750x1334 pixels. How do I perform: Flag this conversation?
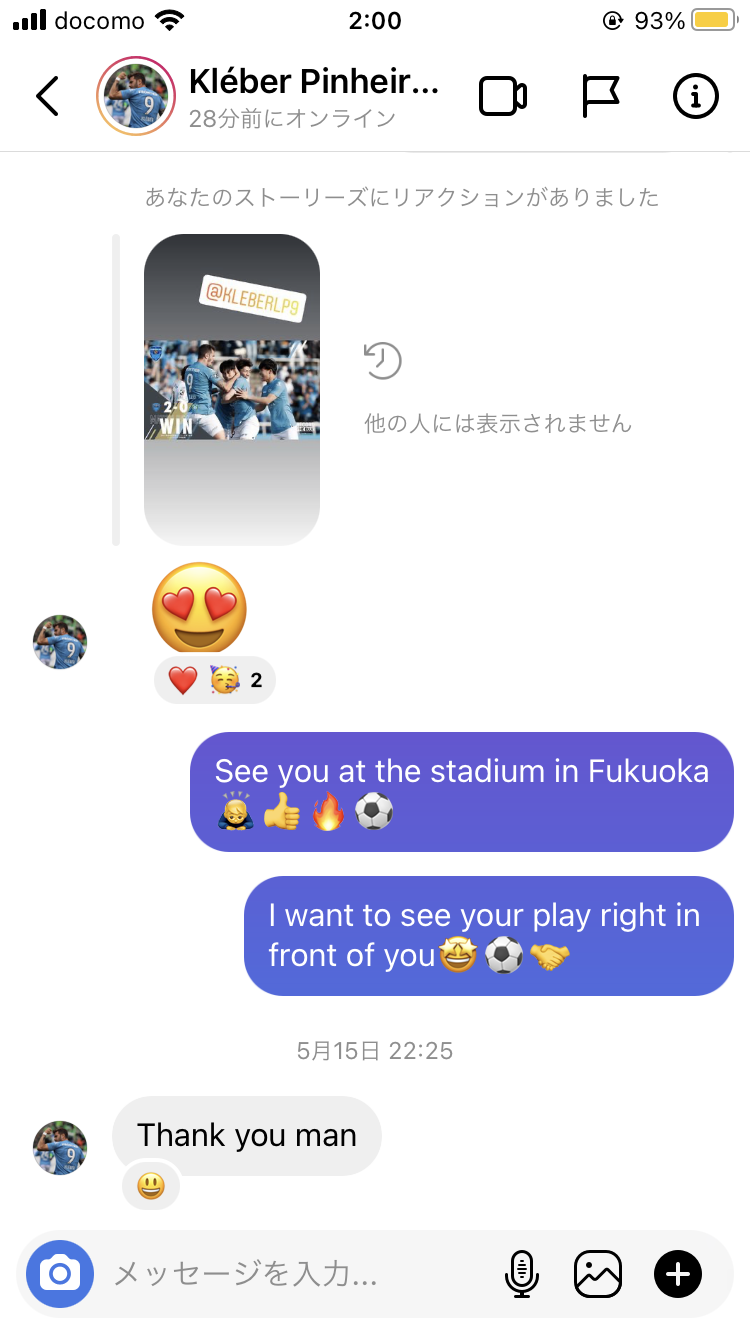(x=601, y=96)
